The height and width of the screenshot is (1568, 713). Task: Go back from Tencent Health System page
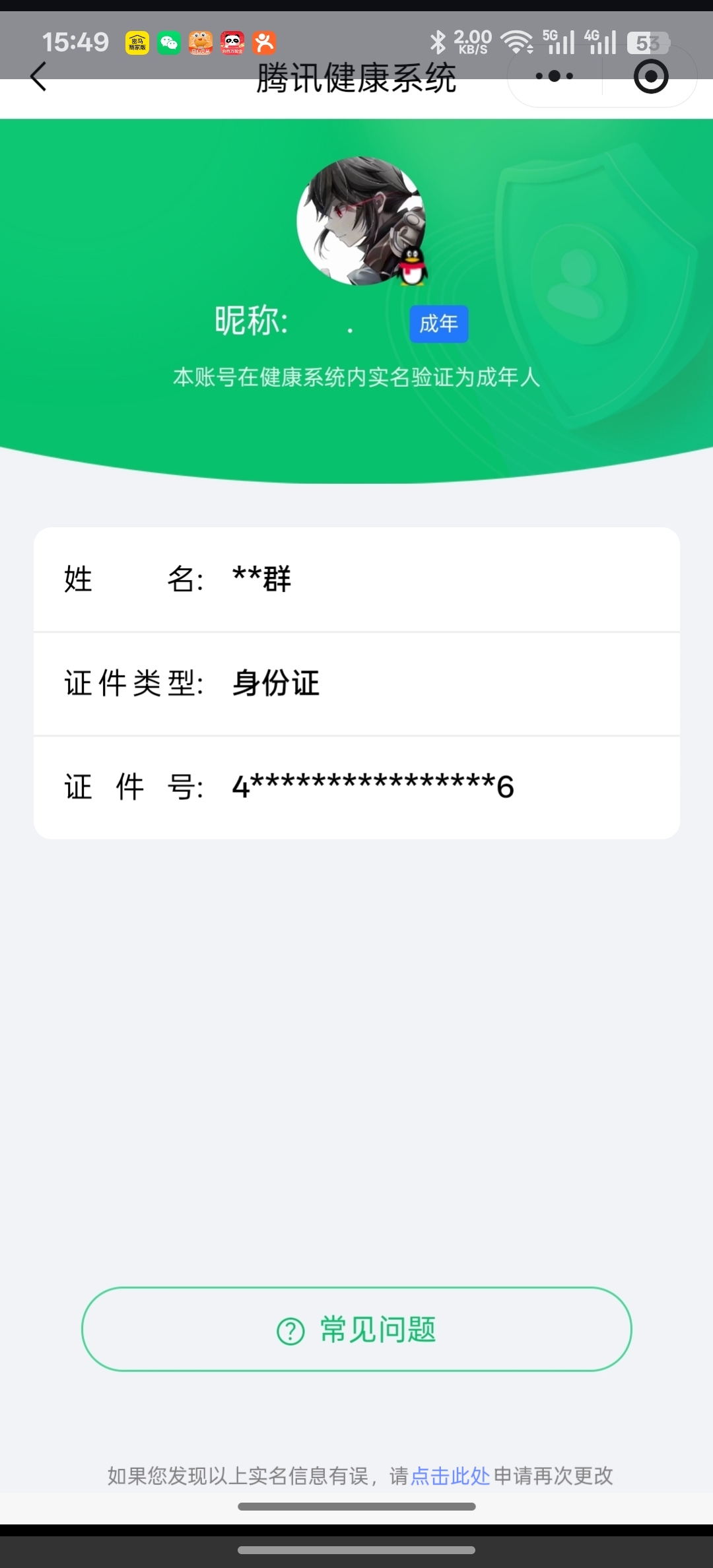(x=39, y=77)
